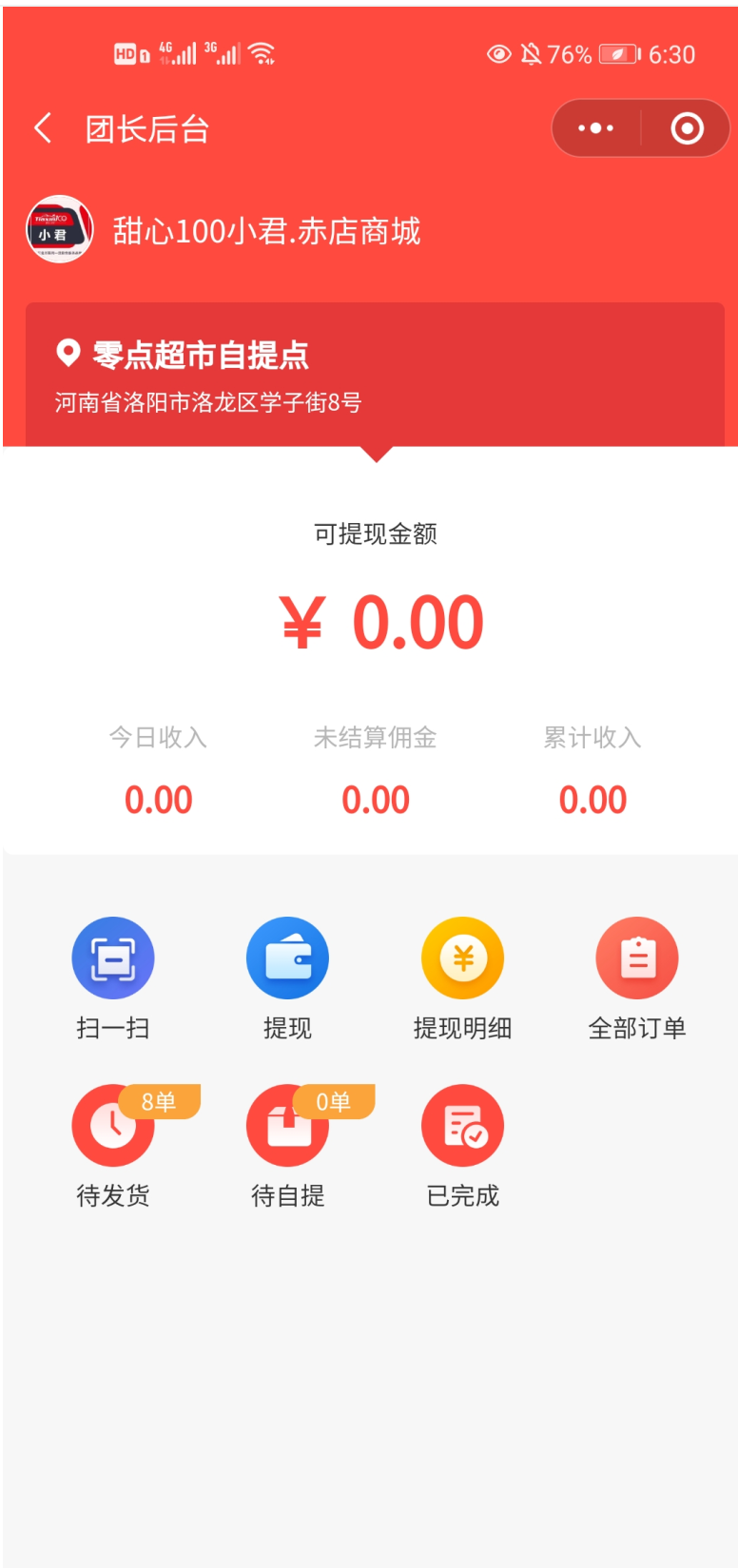
Task: Close the mini program with circle icon
Action: (x=687, y=128)
